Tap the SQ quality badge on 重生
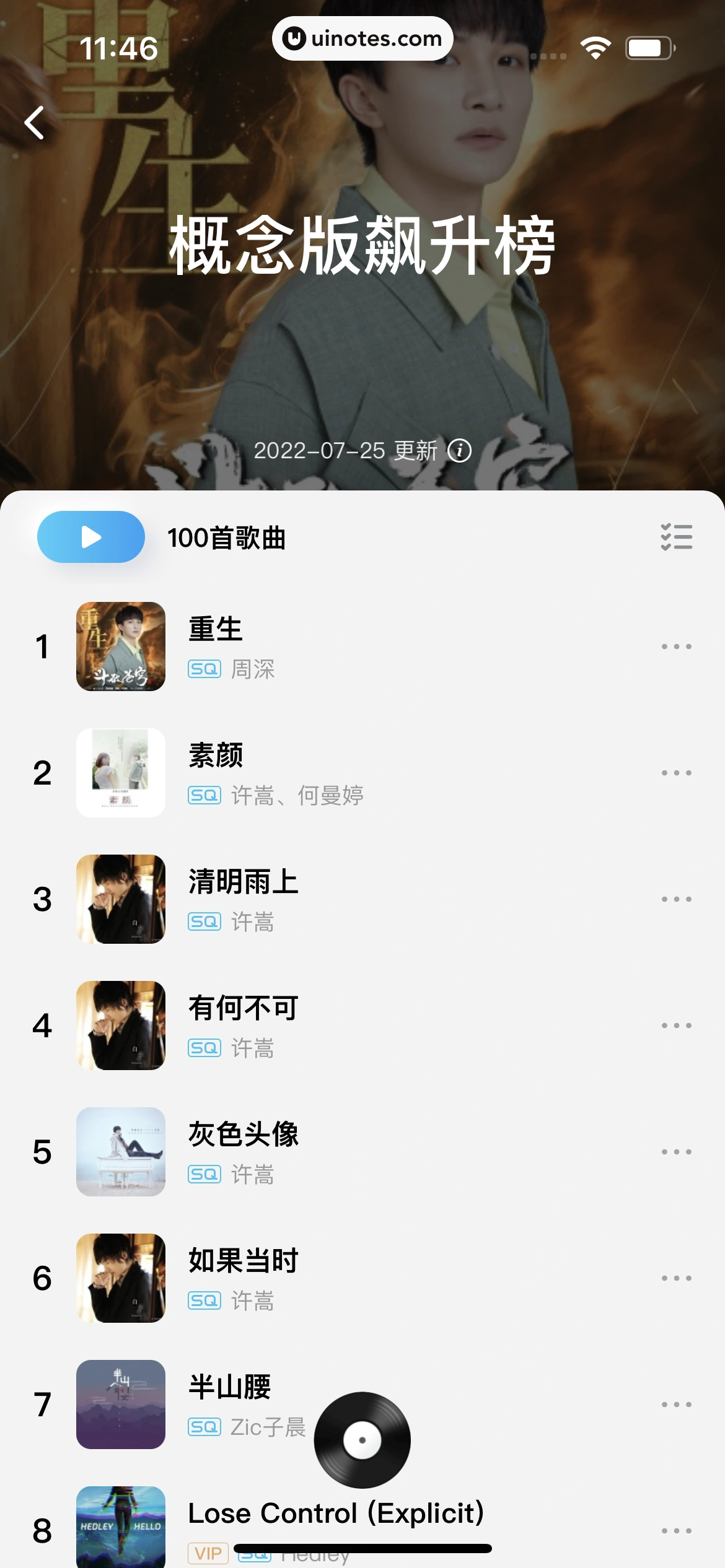The width and height of the screenshot is (725, 1568). [204, 669]
